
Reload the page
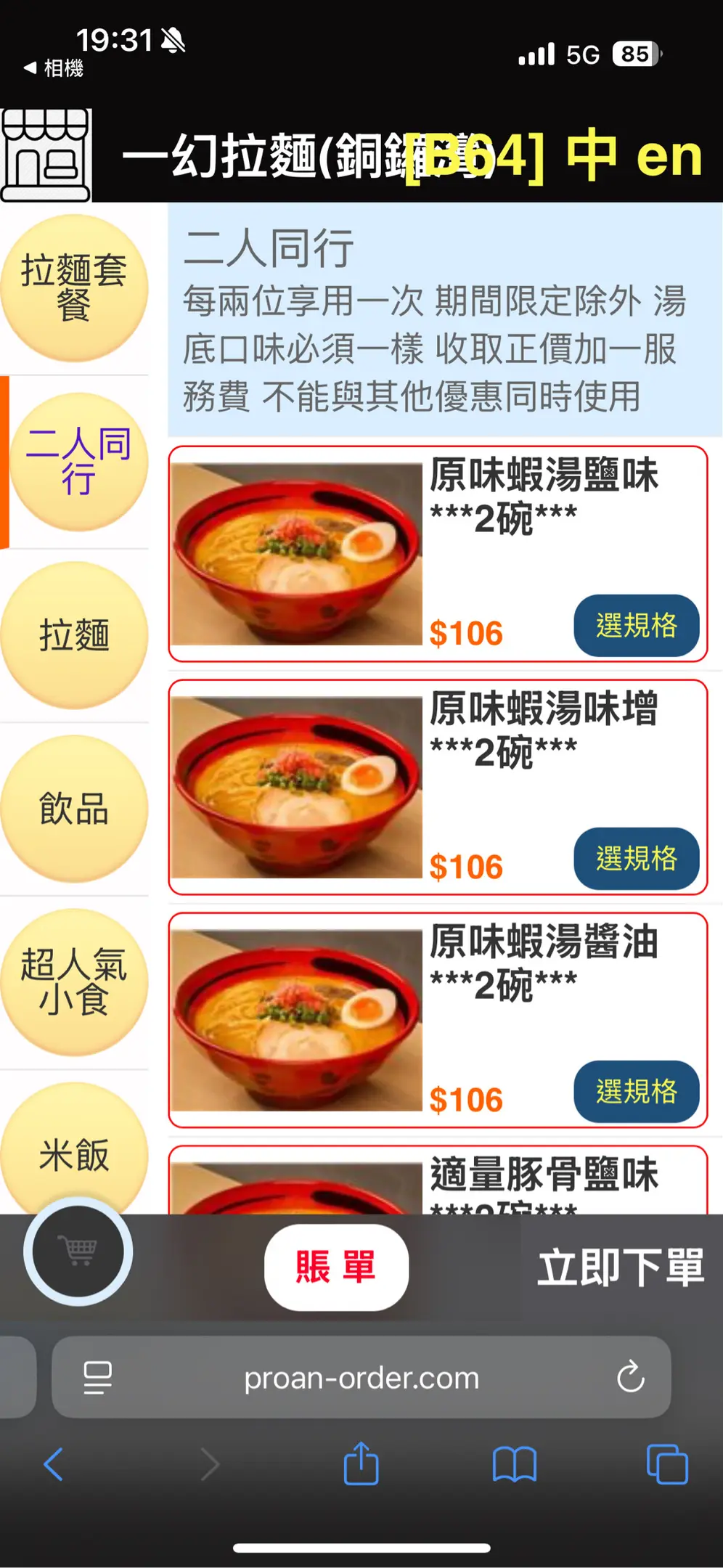630,1377
